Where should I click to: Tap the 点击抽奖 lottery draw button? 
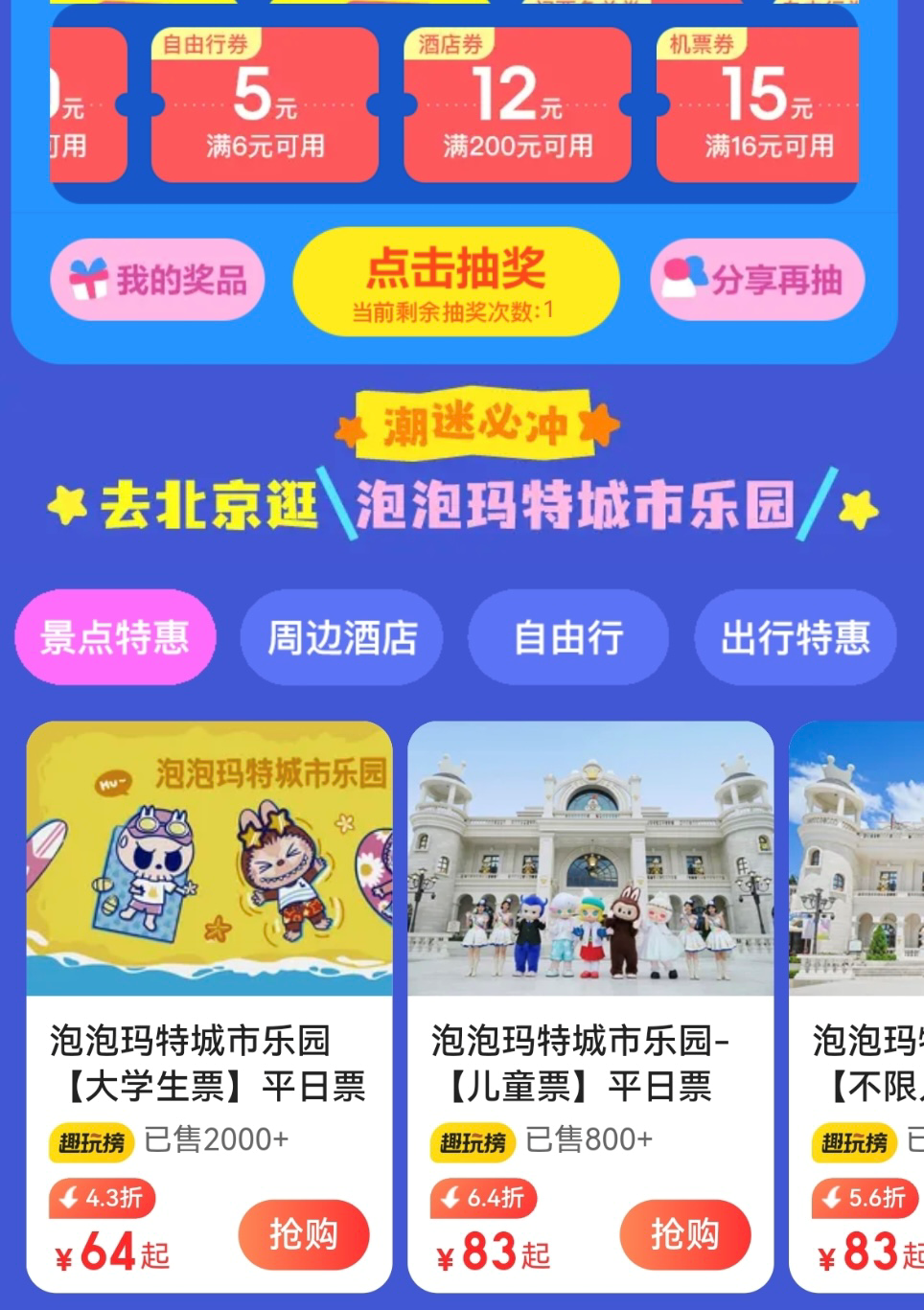pos(455,282)
